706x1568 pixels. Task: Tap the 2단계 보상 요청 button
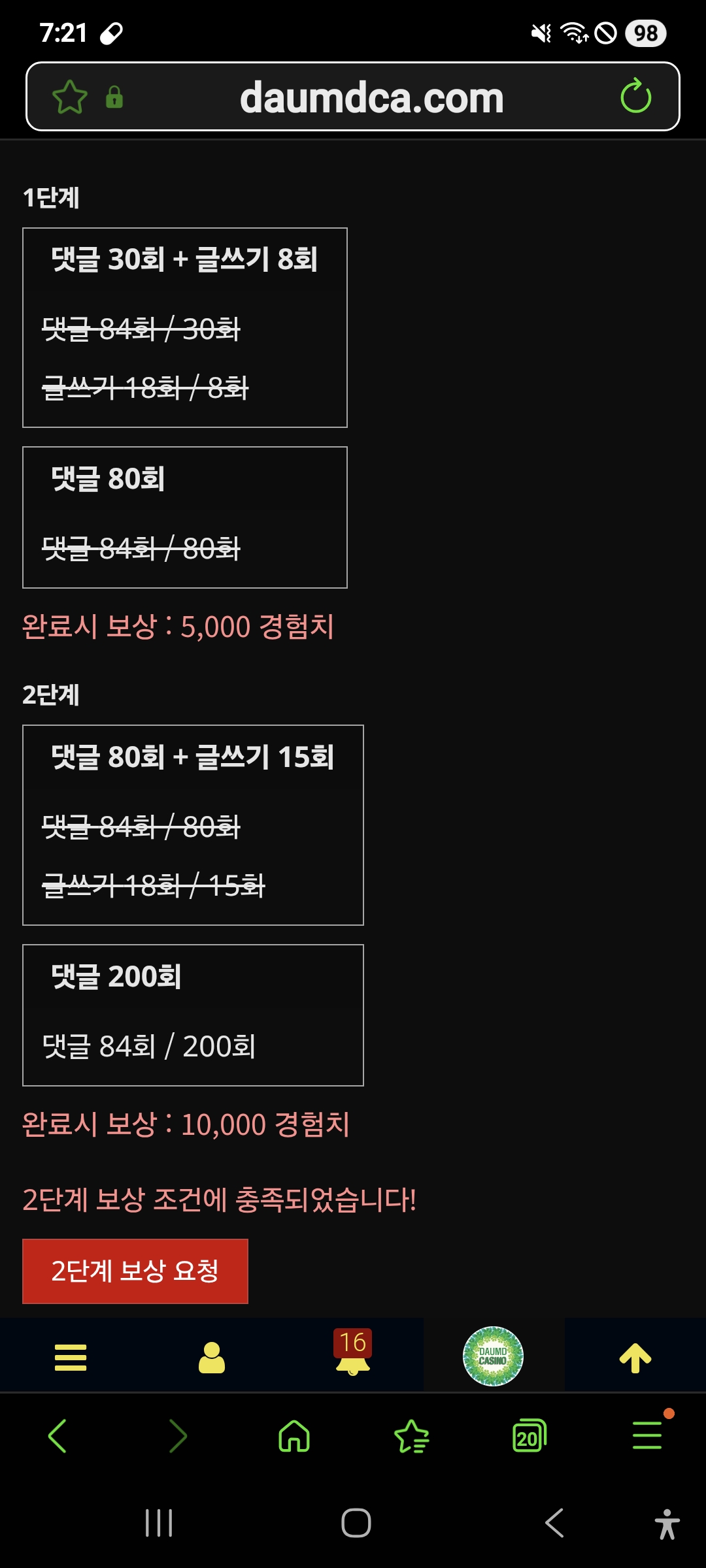coord(135,1271)
